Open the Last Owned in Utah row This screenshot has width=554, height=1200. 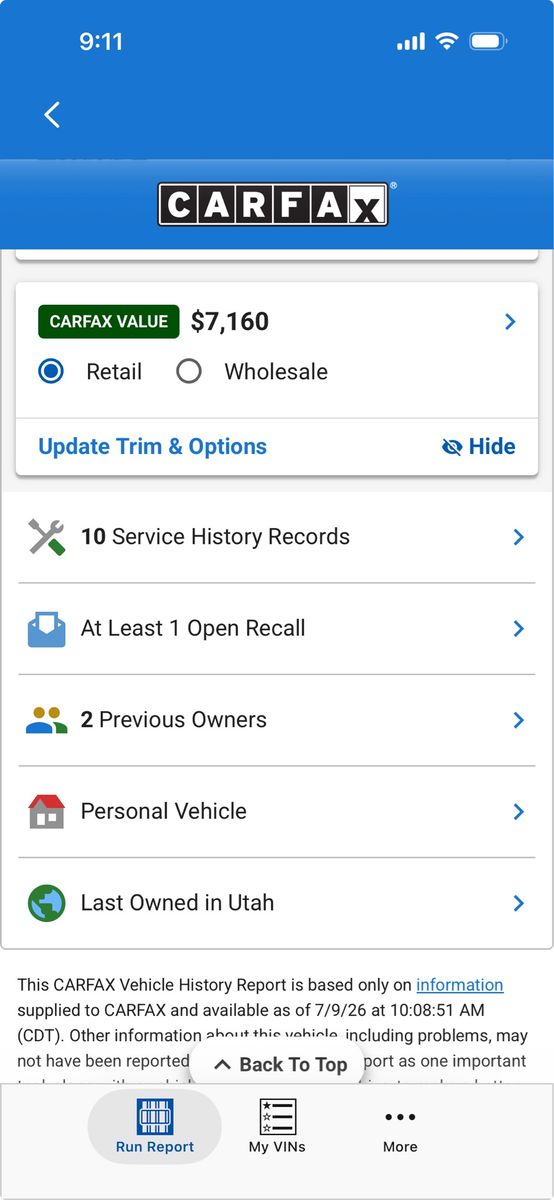(277, 903)
